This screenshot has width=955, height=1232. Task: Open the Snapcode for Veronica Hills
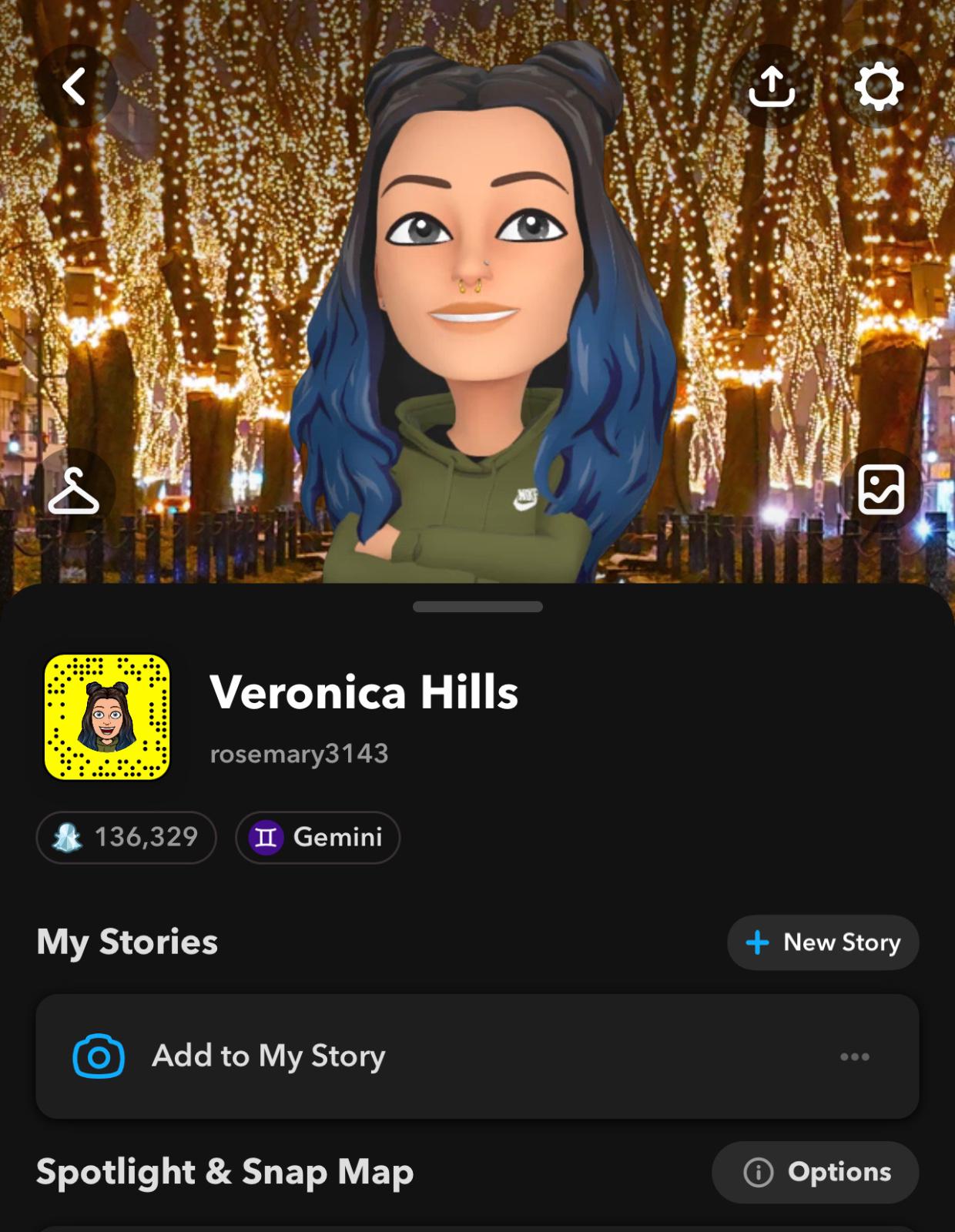[x=107, y=717]
